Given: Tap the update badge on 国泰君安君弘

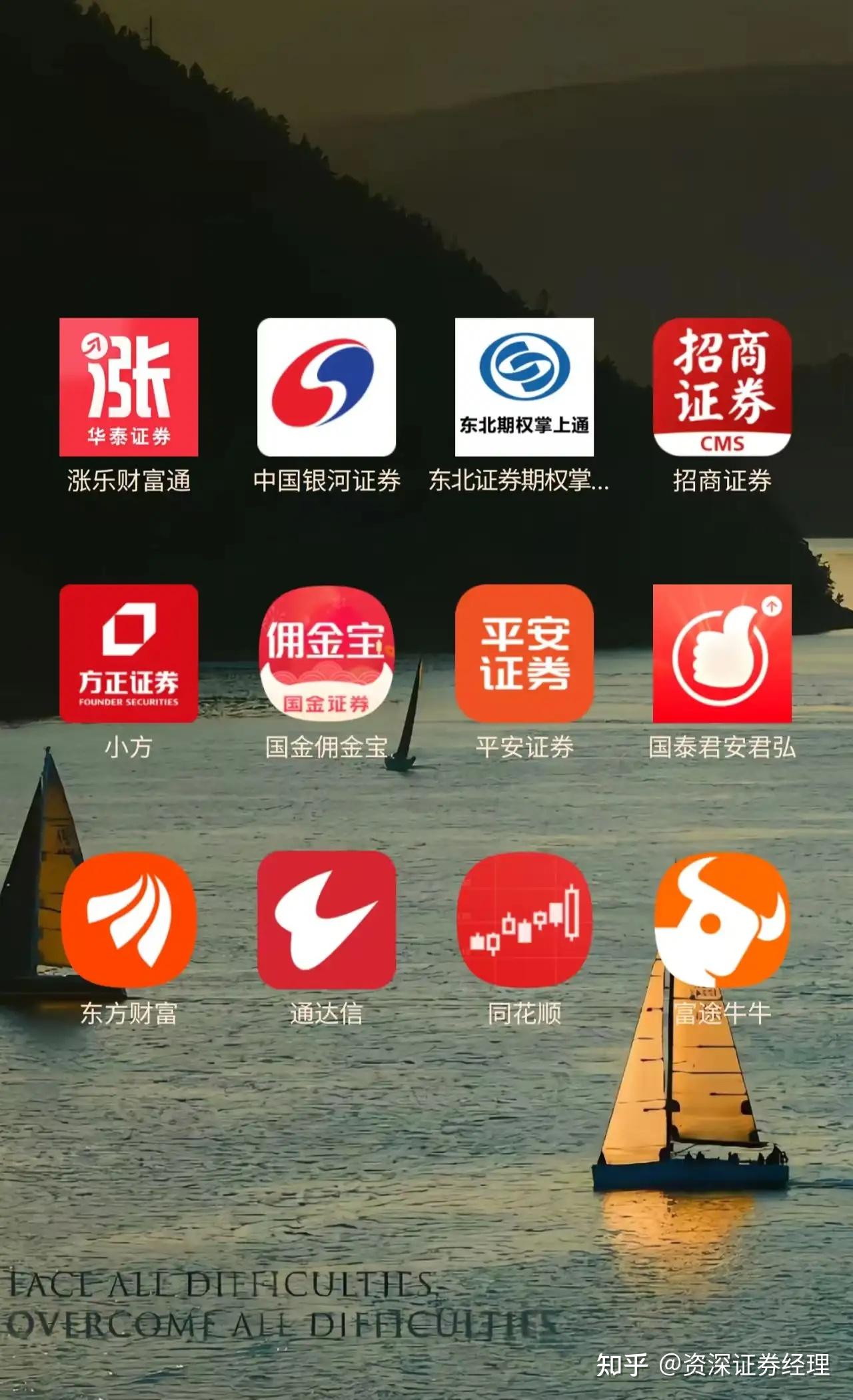Looking at the screenshot, I should (x=773, y=605).
